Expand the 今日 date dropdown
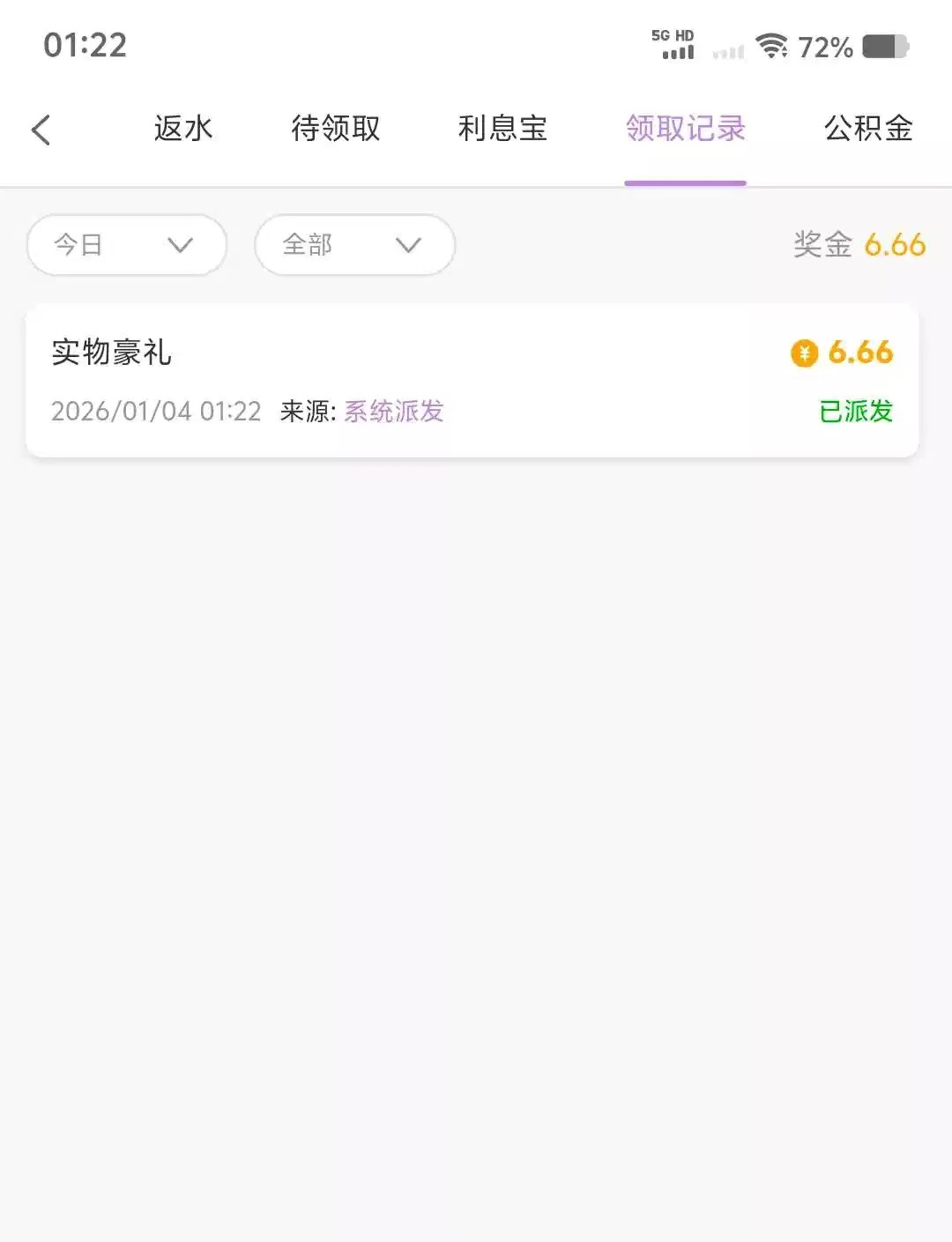 pyautogui.click(x=127, y=245)
